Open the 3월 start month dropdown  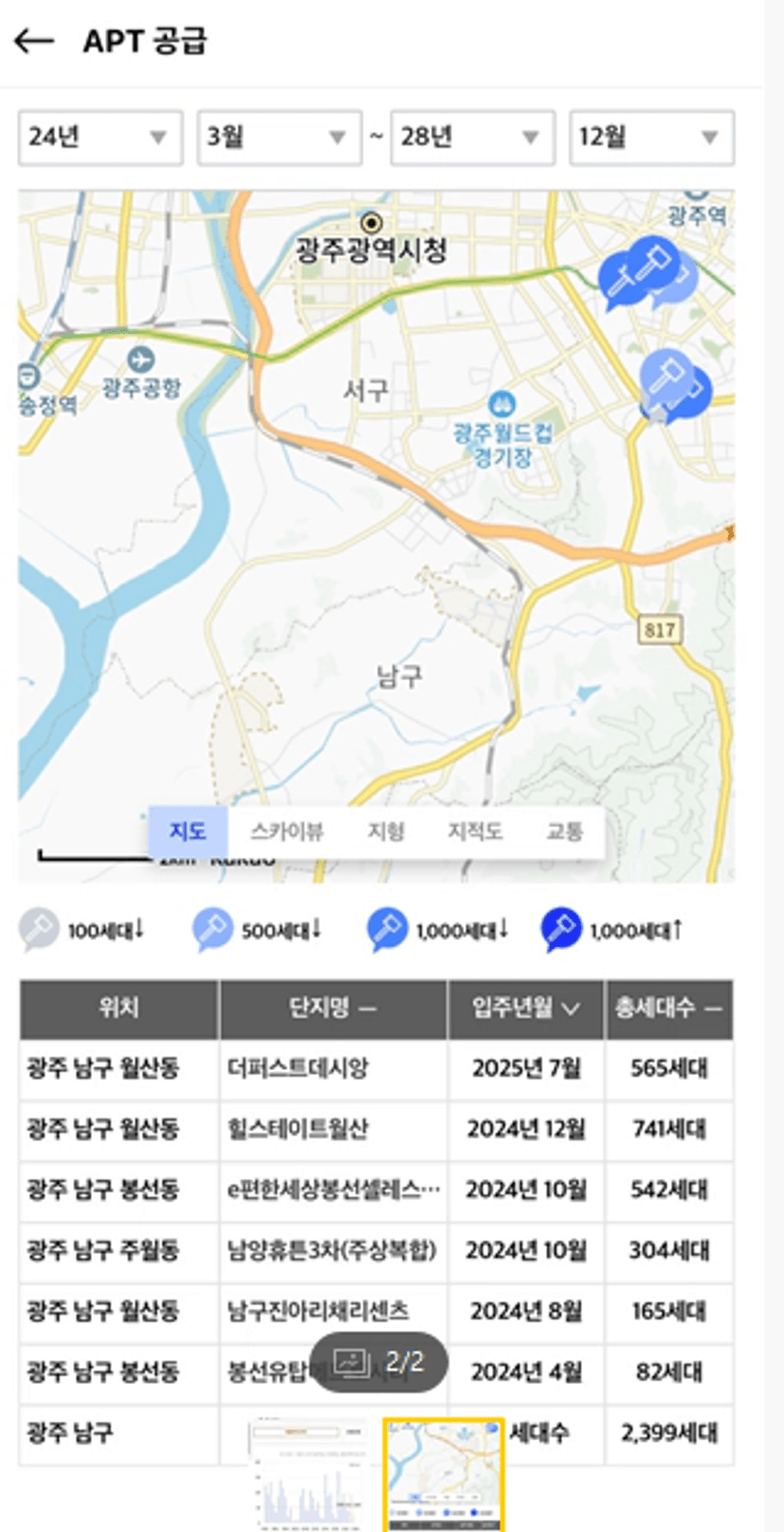tap(279, 138)
